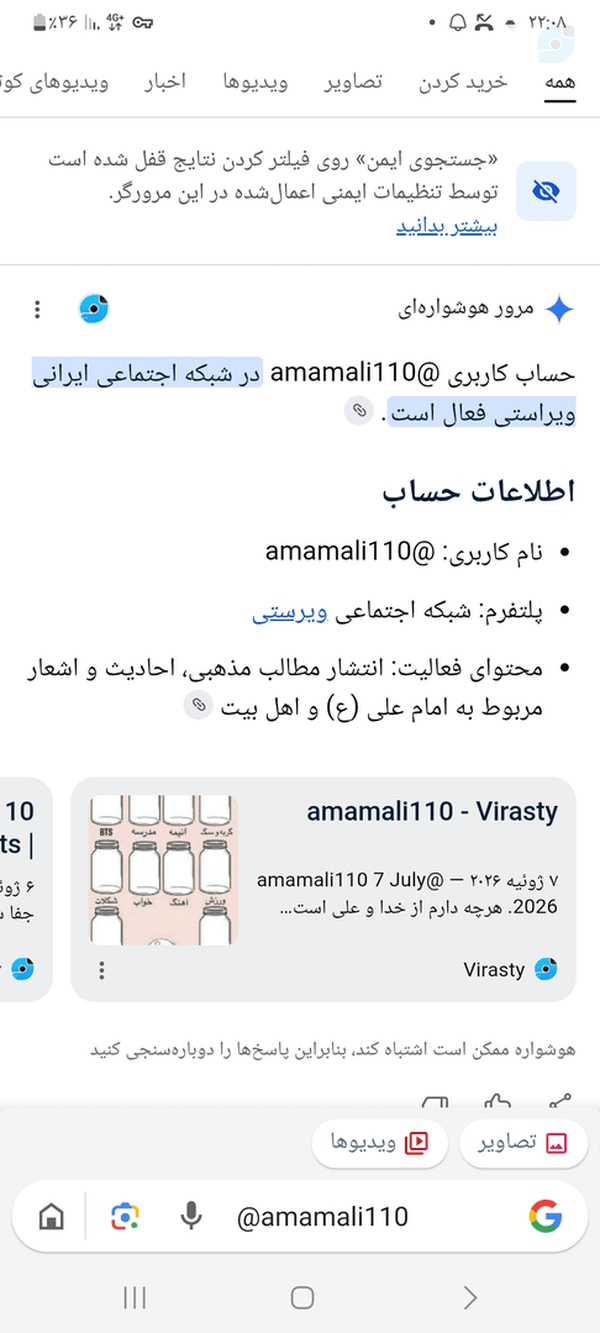Switch to the تصاویر tab
Screen dimensions: 600x1333
353,82
